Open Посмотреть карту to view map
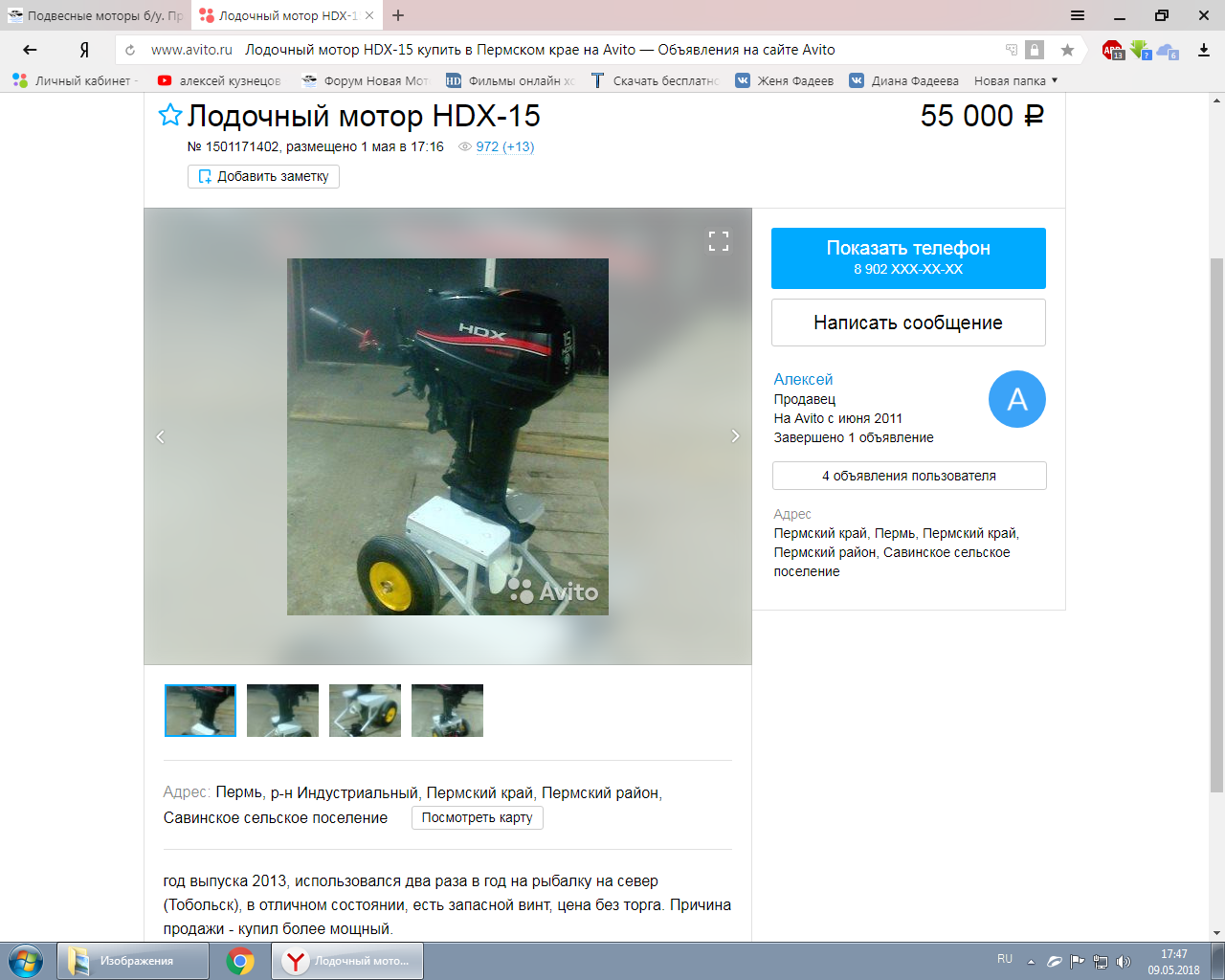 477,818
